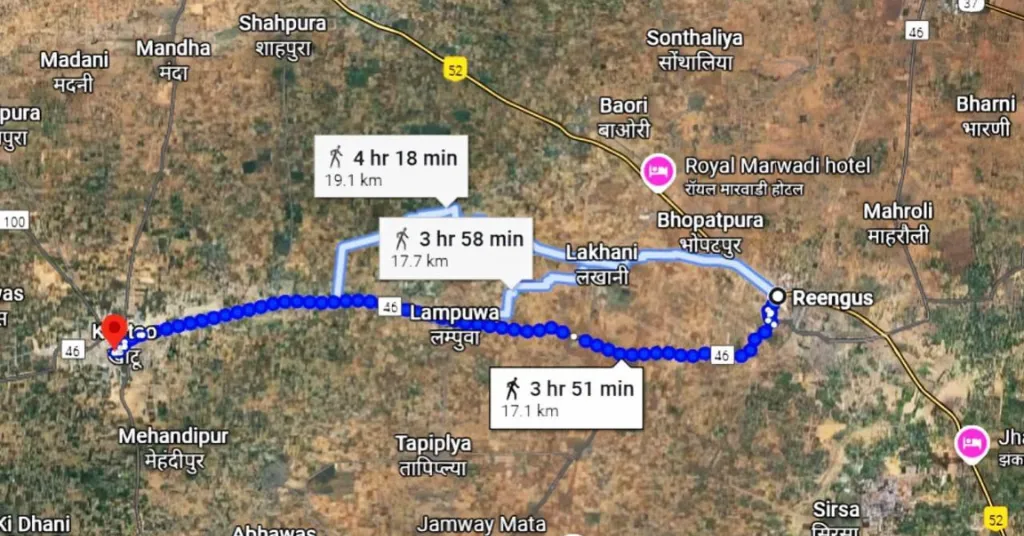1024x536 pixels.
Task: Tap the Reengus starting point marker
Action: click(777, 296)
